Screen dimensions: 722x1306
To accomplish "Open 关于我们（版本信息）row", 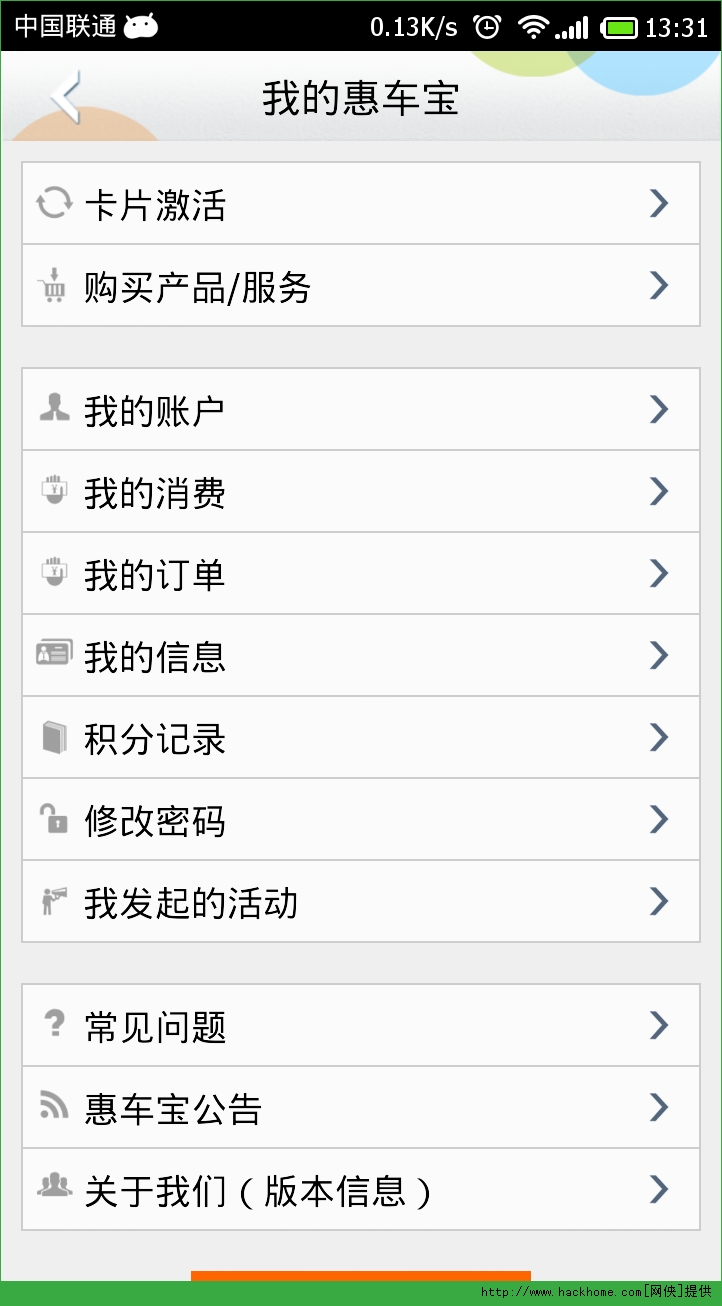I will pos(360,1190).
